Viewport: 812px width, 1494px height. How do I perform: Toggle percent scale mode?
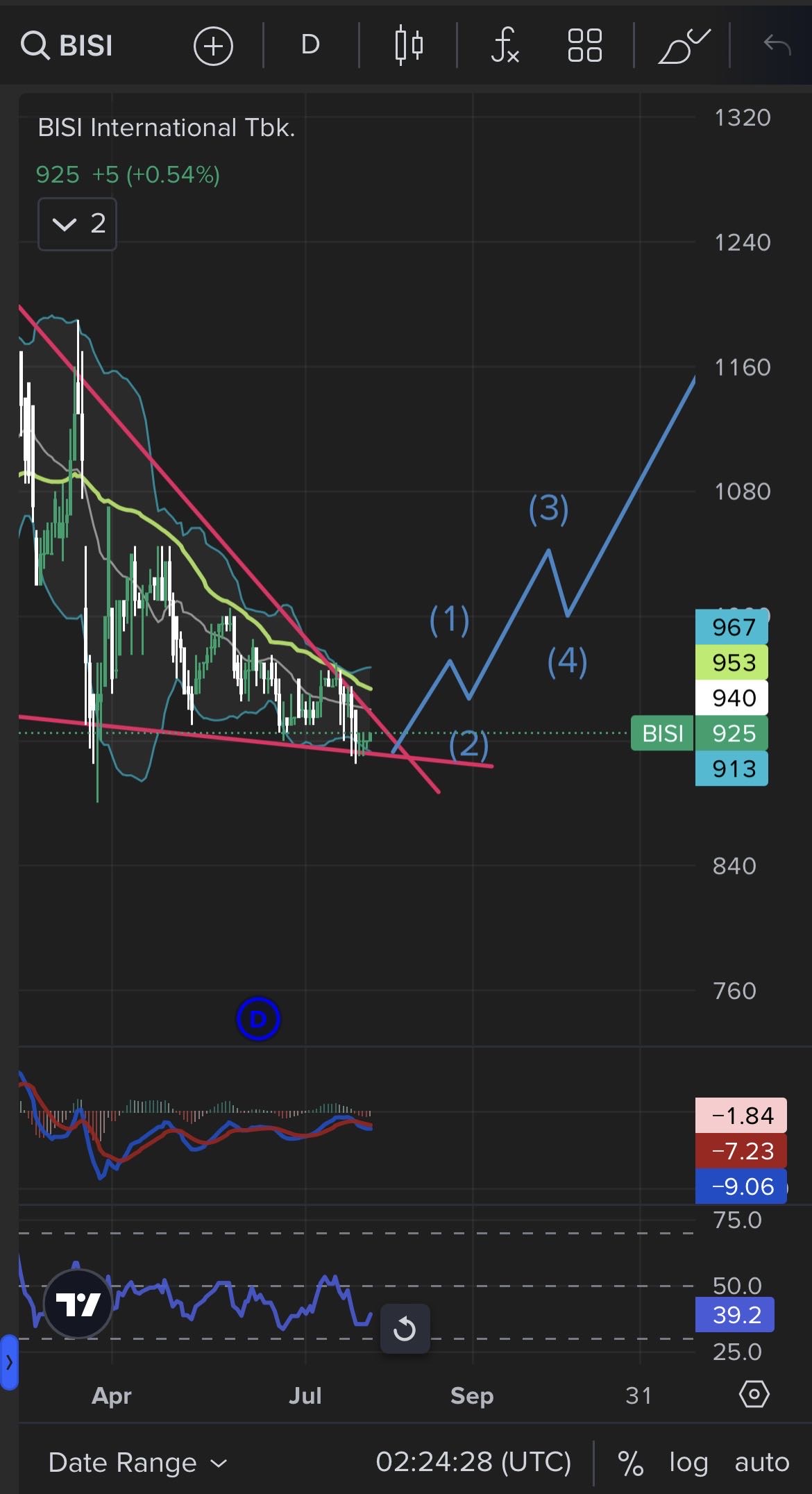tap(629, 1462)
